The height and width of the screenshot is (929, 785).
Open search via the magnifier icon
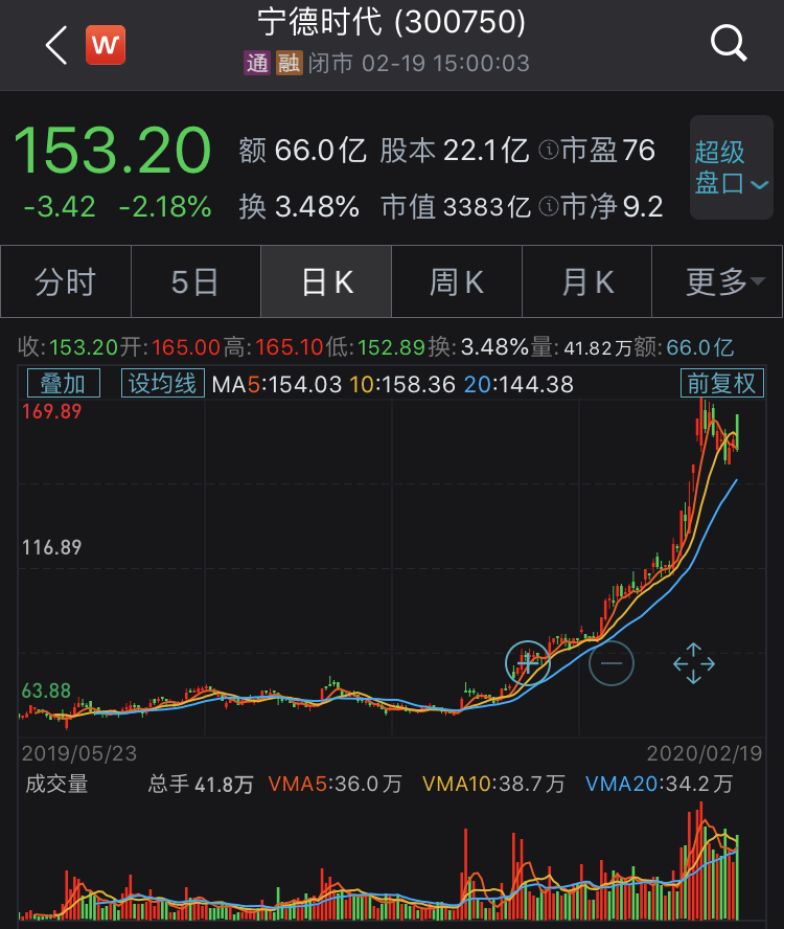coord(729,44)
